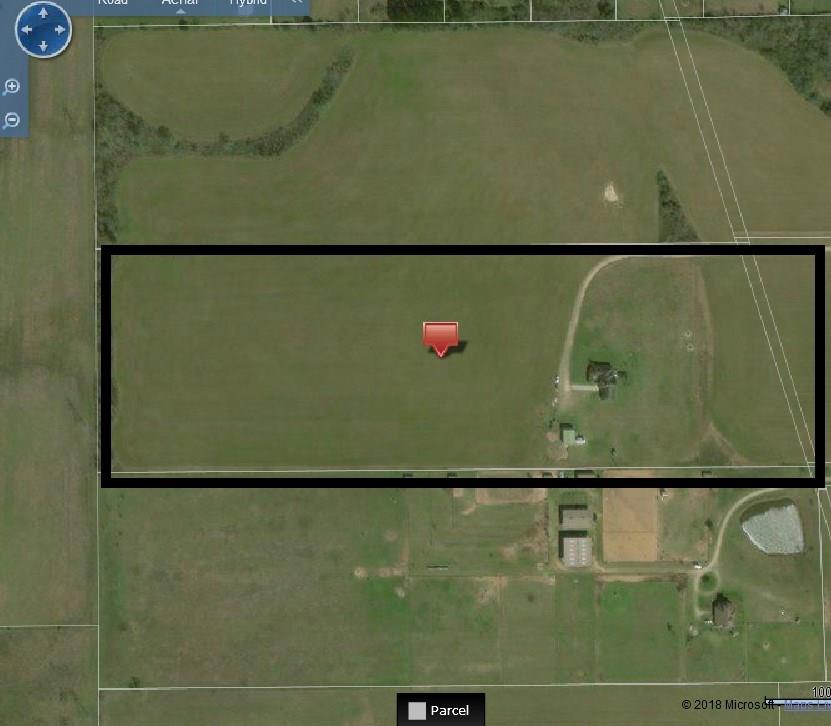The width and height of the screenshot is (831, 726).
Task: Zoom in on the map
Action: point(12,86)
